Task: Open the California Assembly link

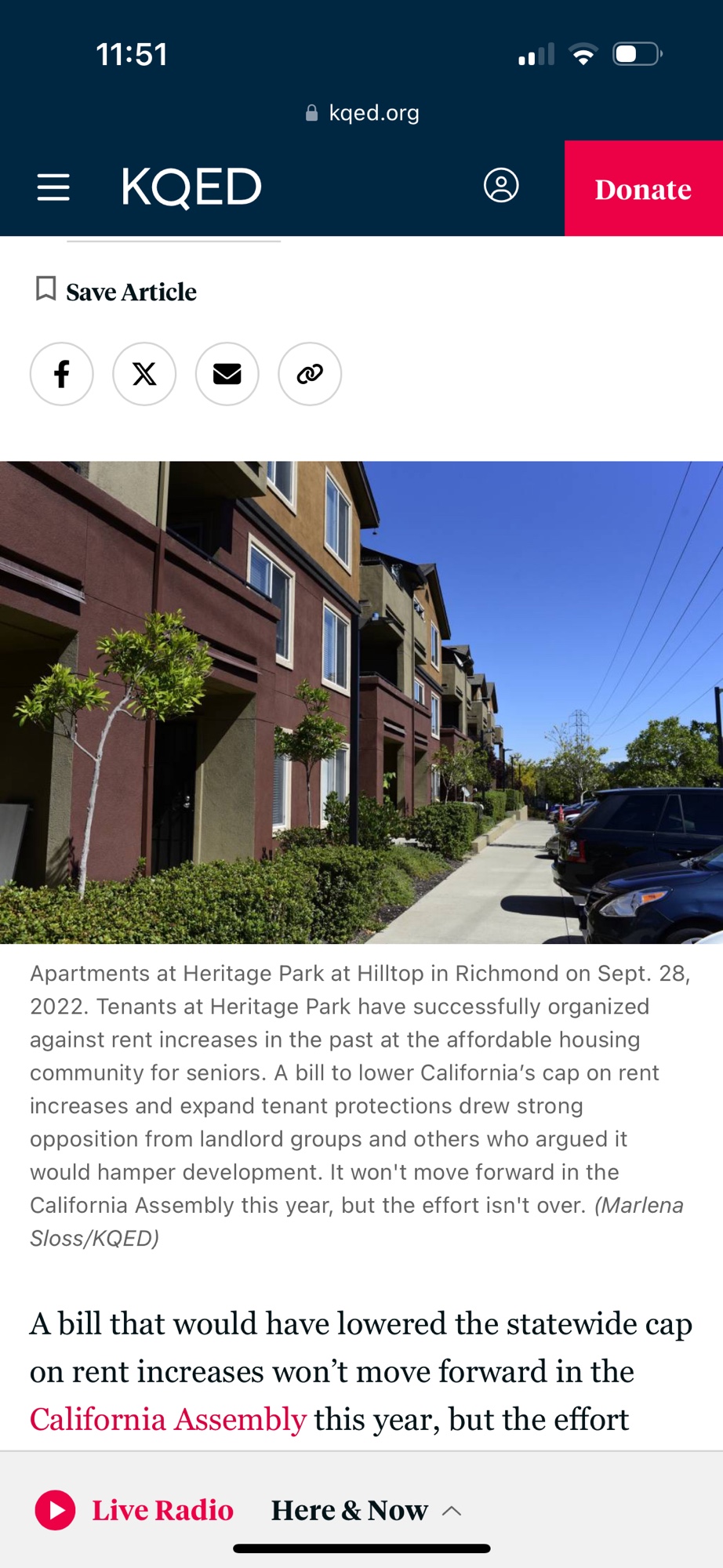Action: coord(168,1419)
